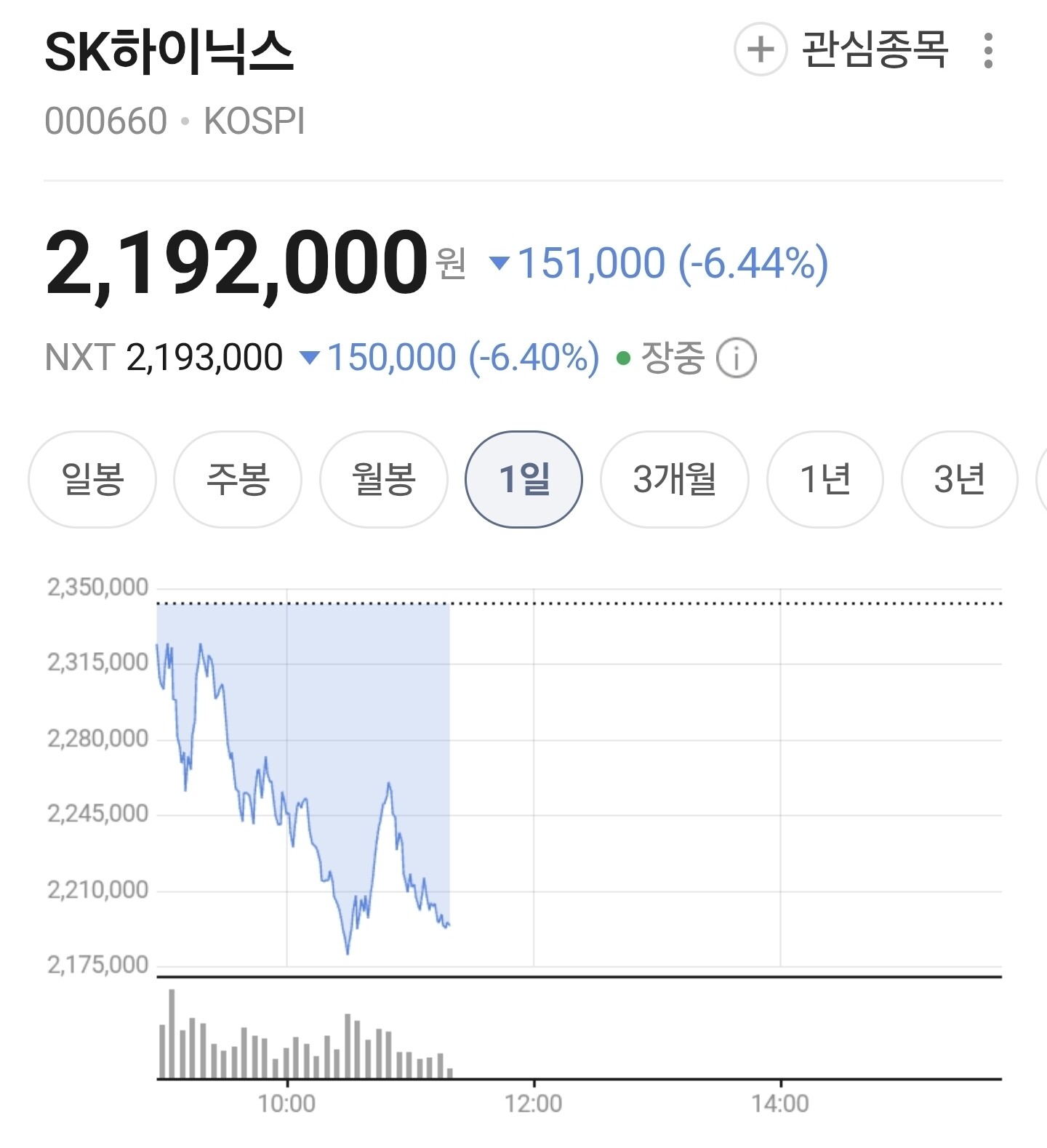View the 1년 chart range
1047x1148 pixels.
point(825,479)
